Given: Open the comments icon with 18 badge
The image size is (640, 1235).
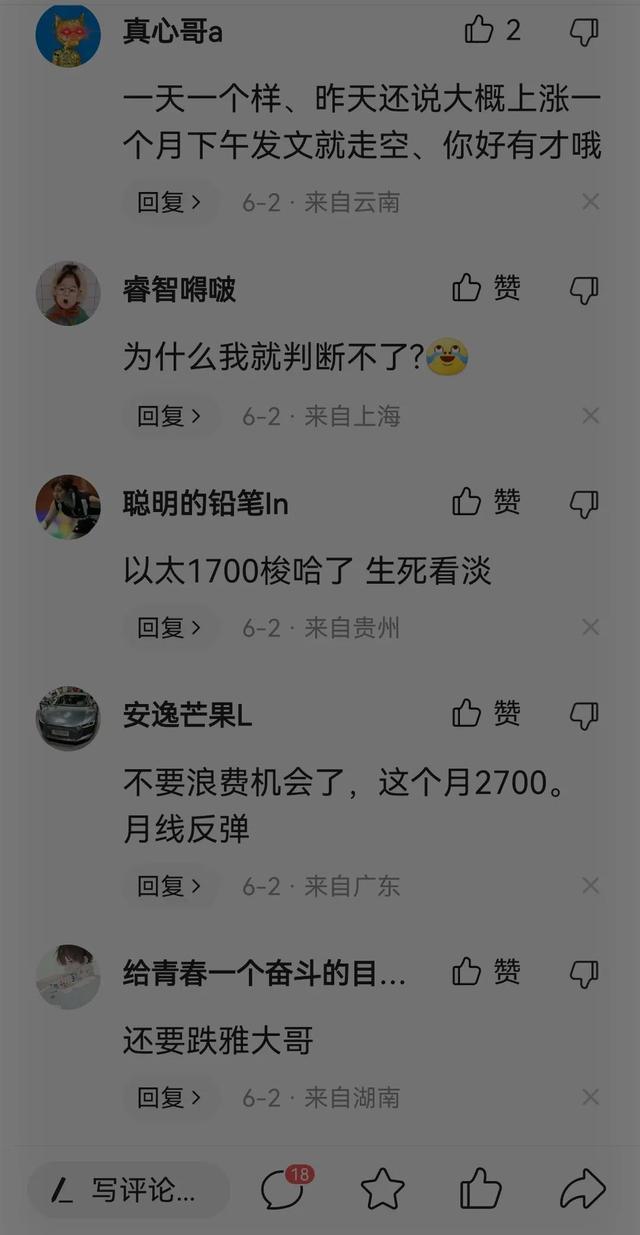Looking at the screenshot, I should point(283,1190).
